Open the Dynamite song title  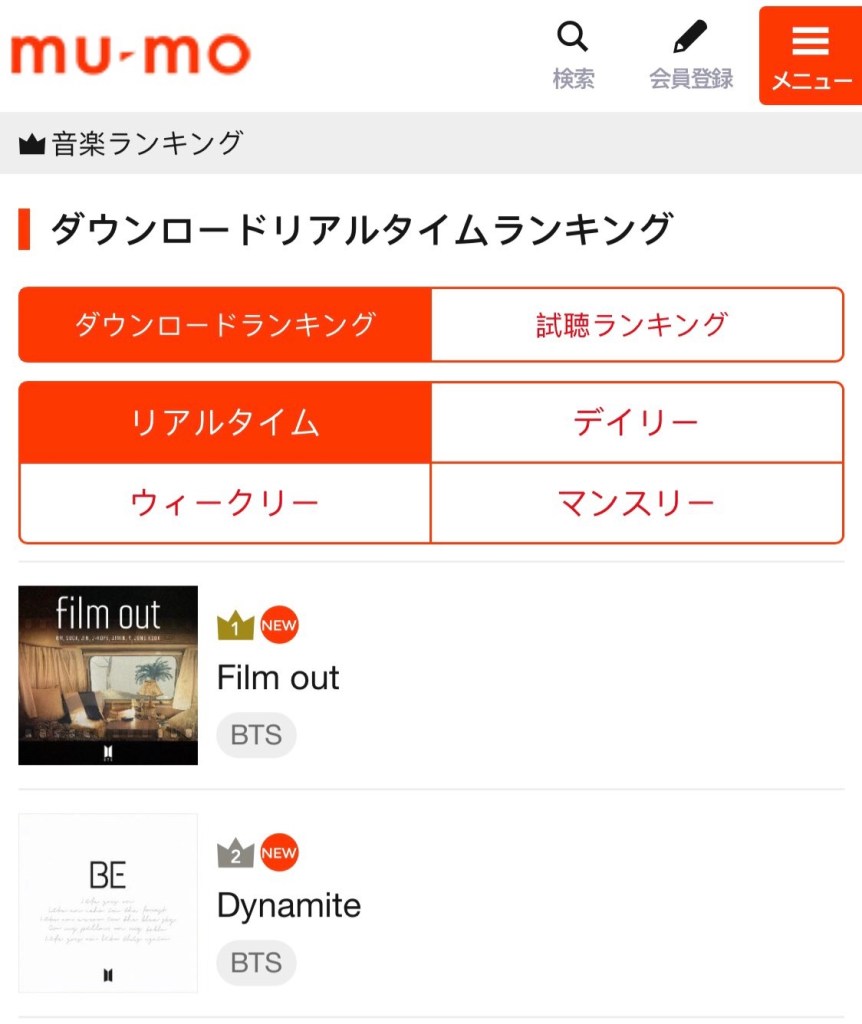point(289,906)
